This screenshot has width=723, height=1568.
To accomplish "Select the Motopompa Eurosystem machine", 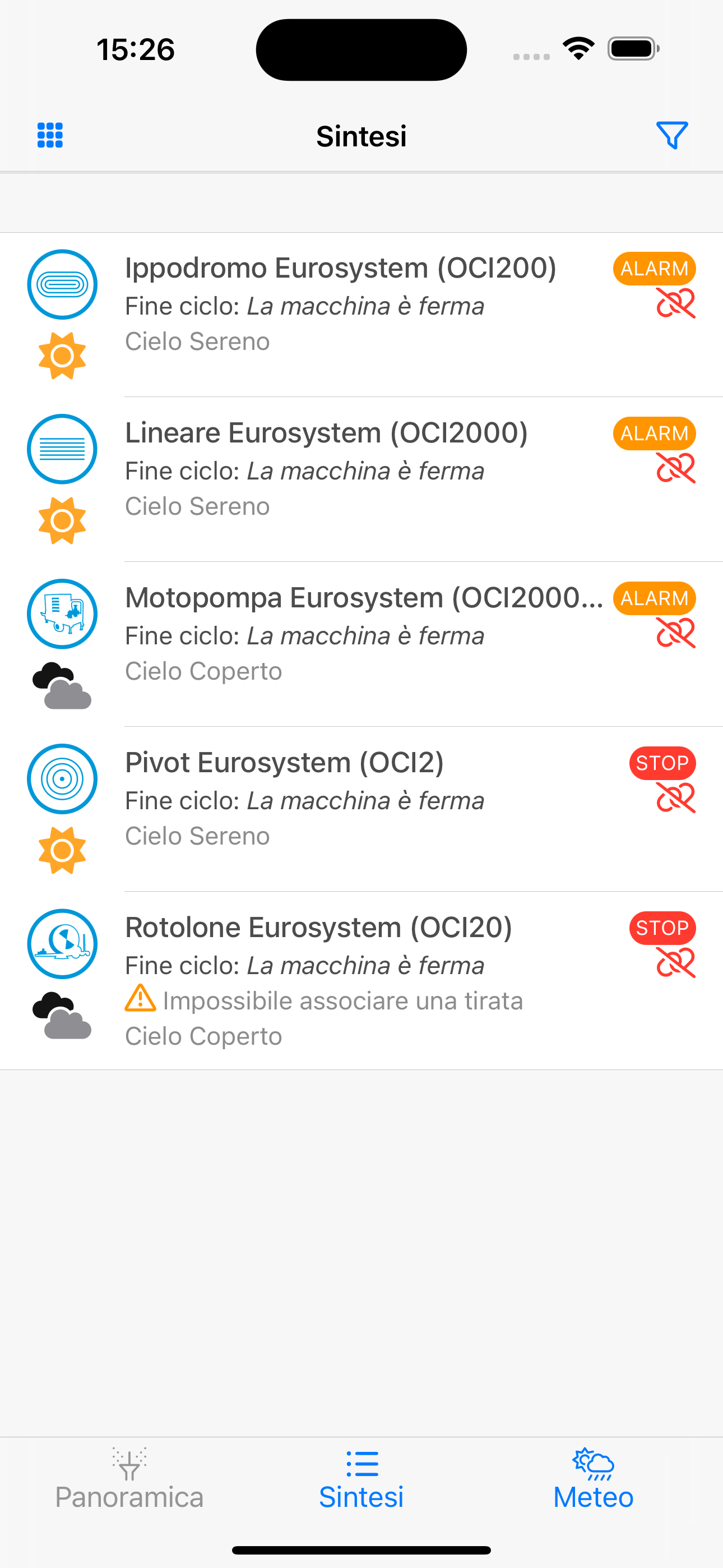I will point(361,644).
